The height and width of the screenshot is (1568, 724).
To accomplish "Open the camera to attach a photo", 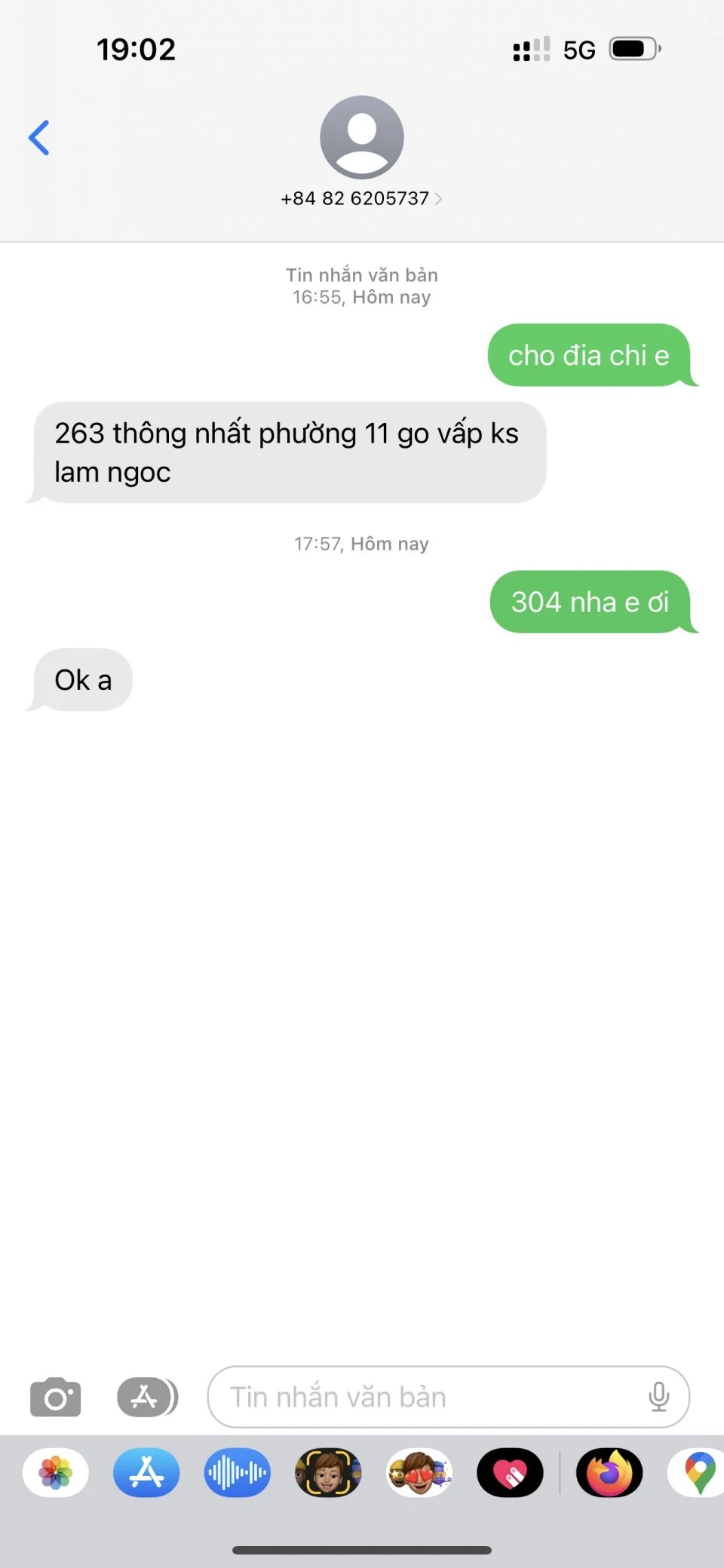I will pyautogui.click(x=55, y=1397).
